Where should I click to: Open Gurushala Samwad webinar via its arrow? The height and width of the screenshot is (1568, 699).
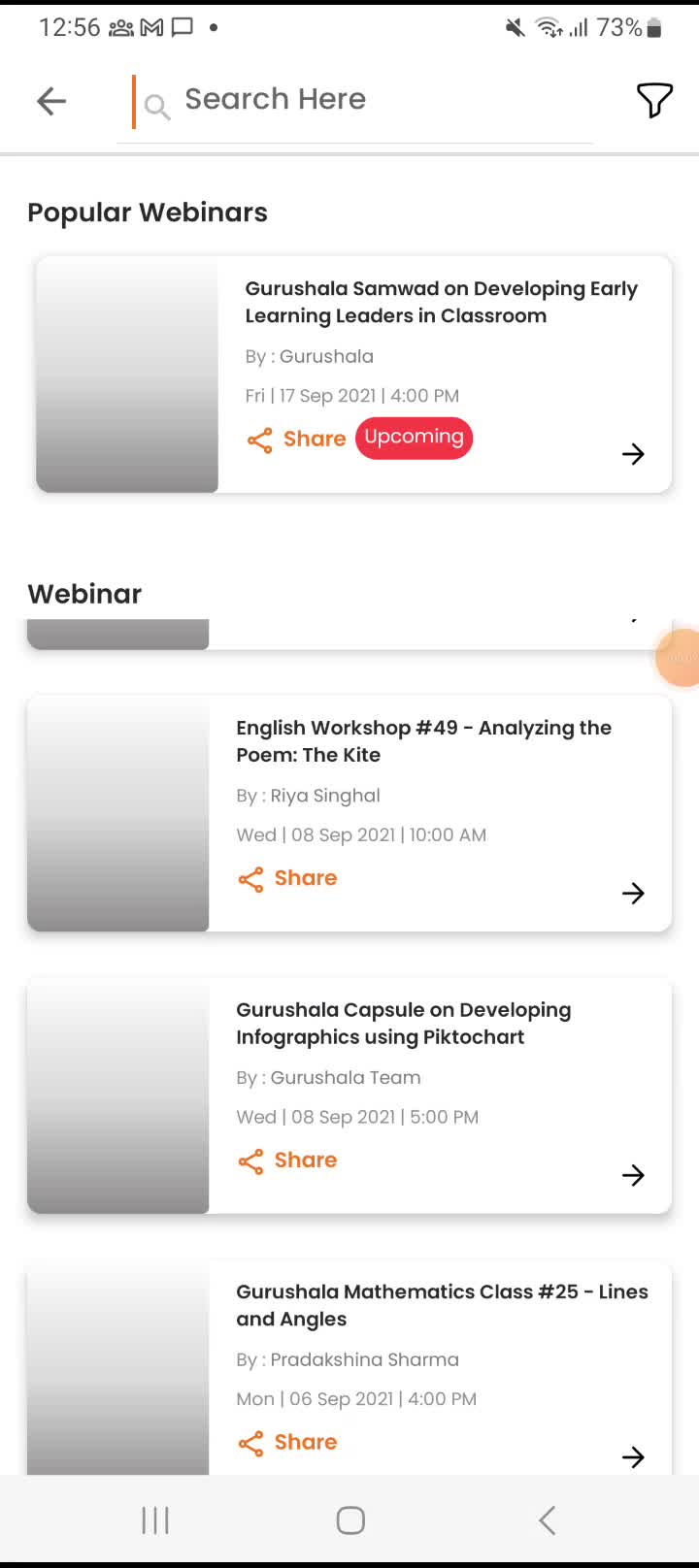633,454
